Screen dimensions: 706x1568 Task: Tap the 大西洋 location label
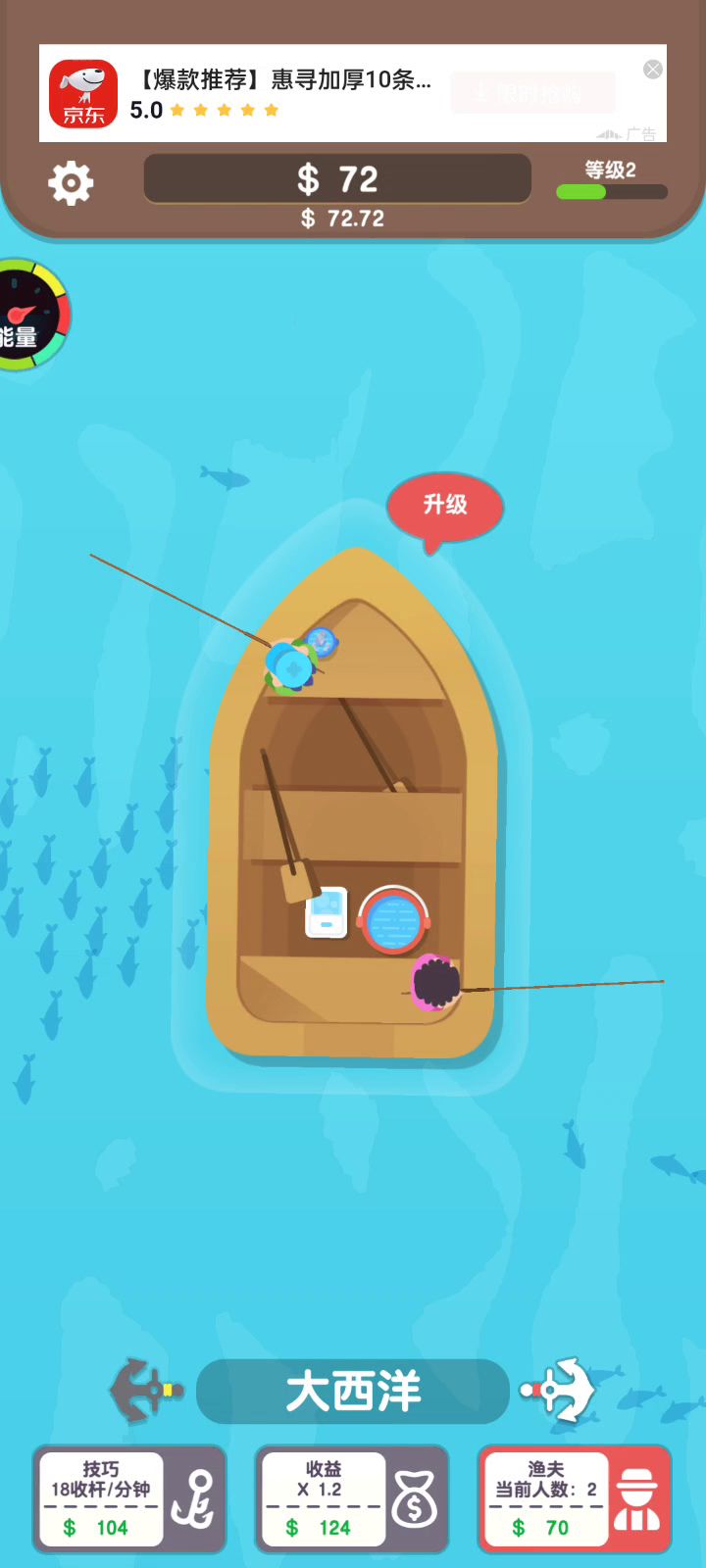353,1392
